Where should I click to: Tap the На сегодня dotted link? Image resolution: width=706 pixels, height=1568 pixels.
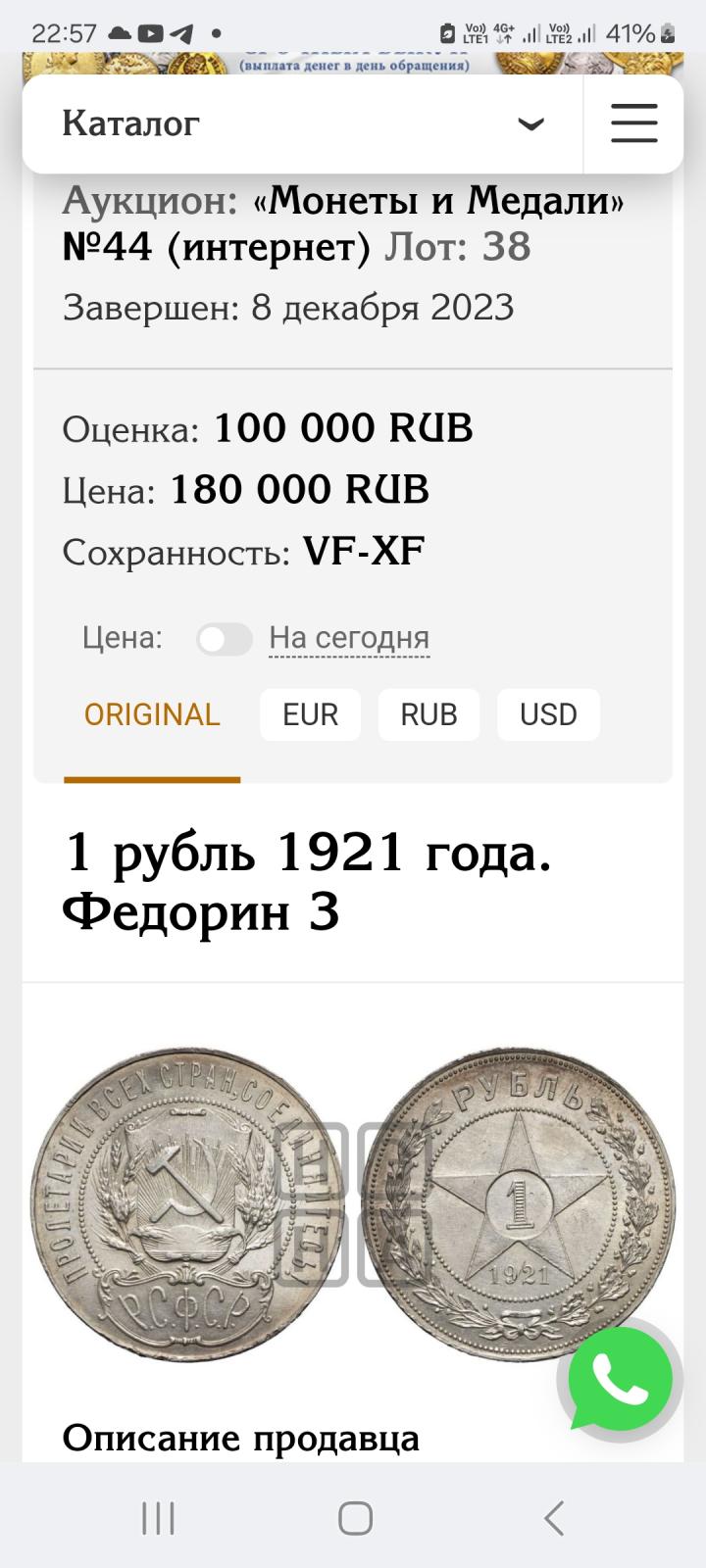point(349,638)
